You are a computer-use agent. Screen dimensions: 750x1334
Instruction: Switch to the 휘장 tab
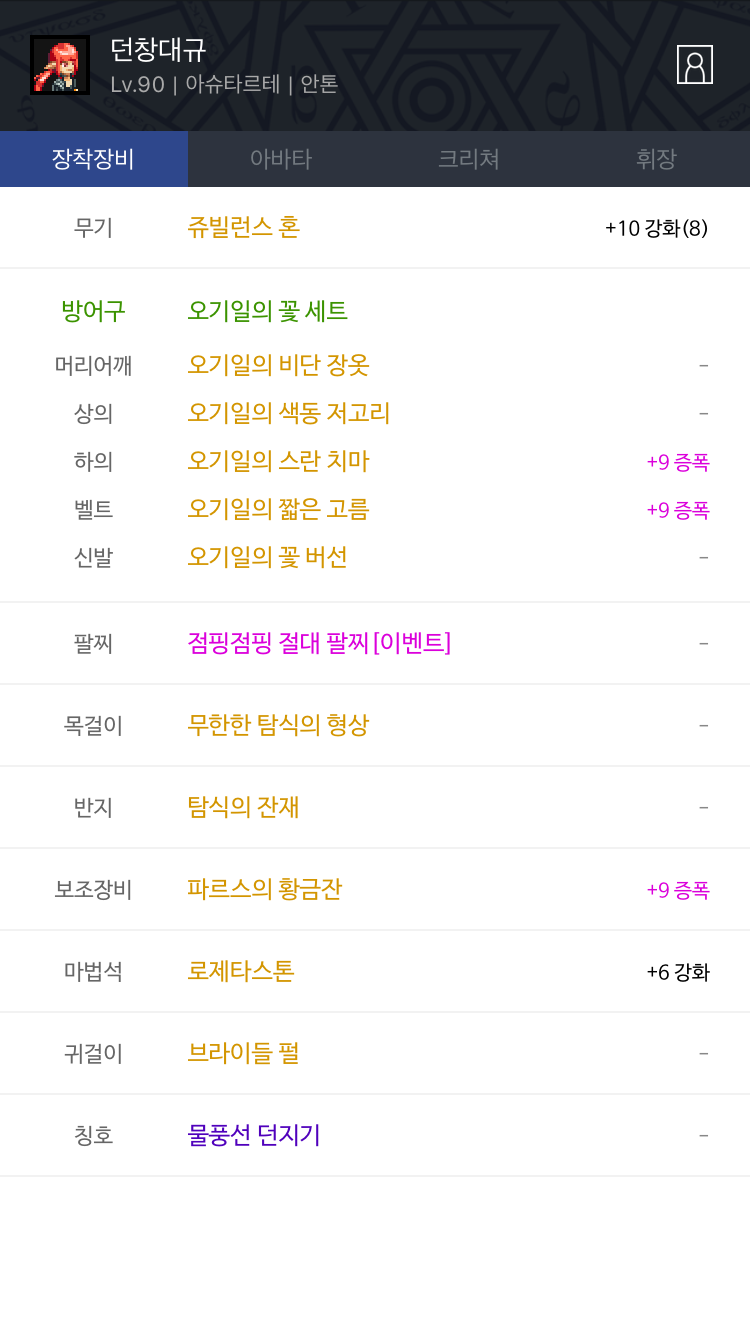(x=656, y=159)
